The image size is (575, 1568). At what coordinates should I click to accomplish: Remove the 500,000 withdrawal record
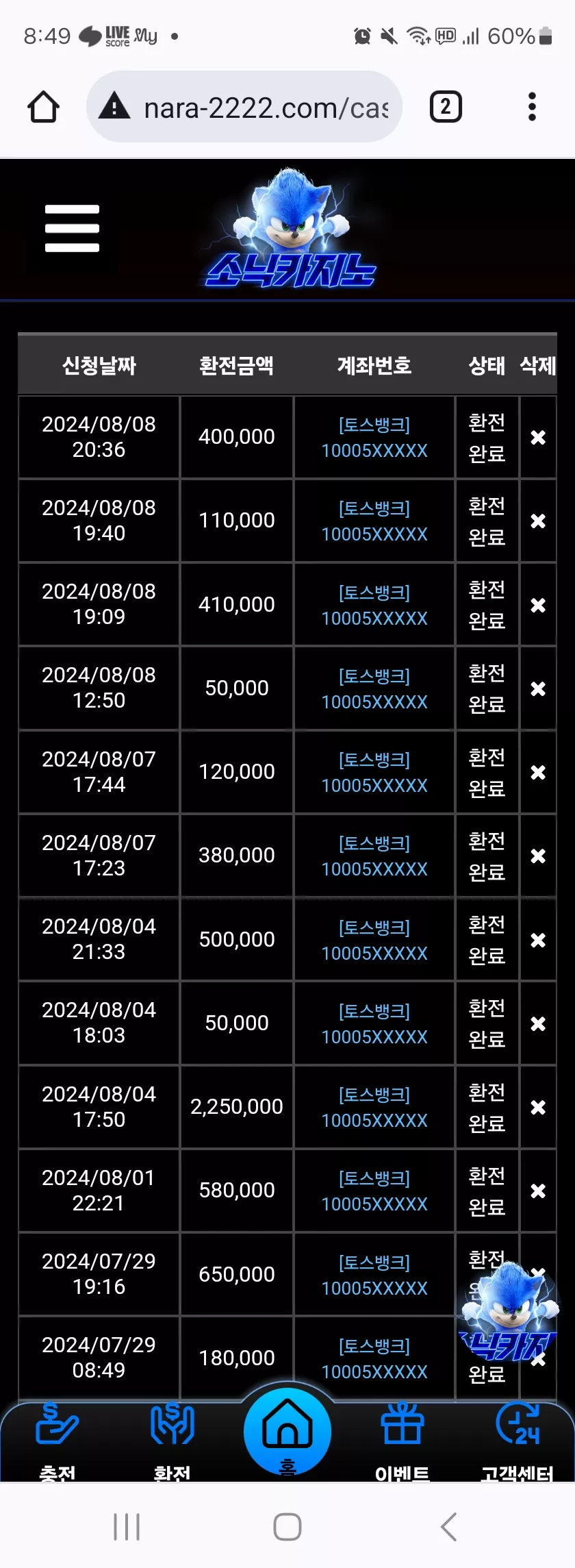pos(538,940)
